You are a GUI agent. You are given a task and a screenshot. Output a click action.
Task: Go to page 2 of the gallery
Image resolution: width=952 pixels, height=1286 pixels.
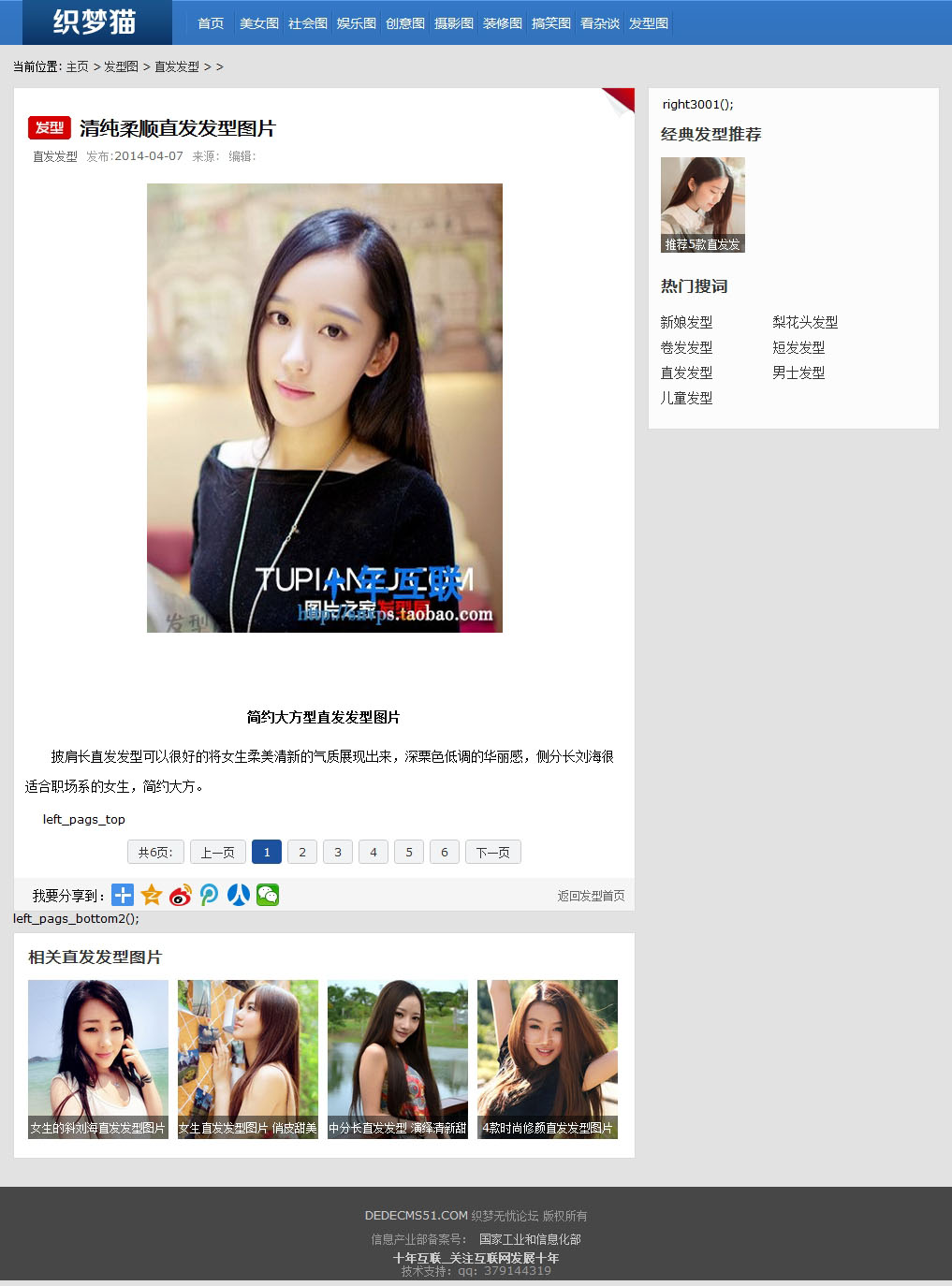tap(302, 852)
